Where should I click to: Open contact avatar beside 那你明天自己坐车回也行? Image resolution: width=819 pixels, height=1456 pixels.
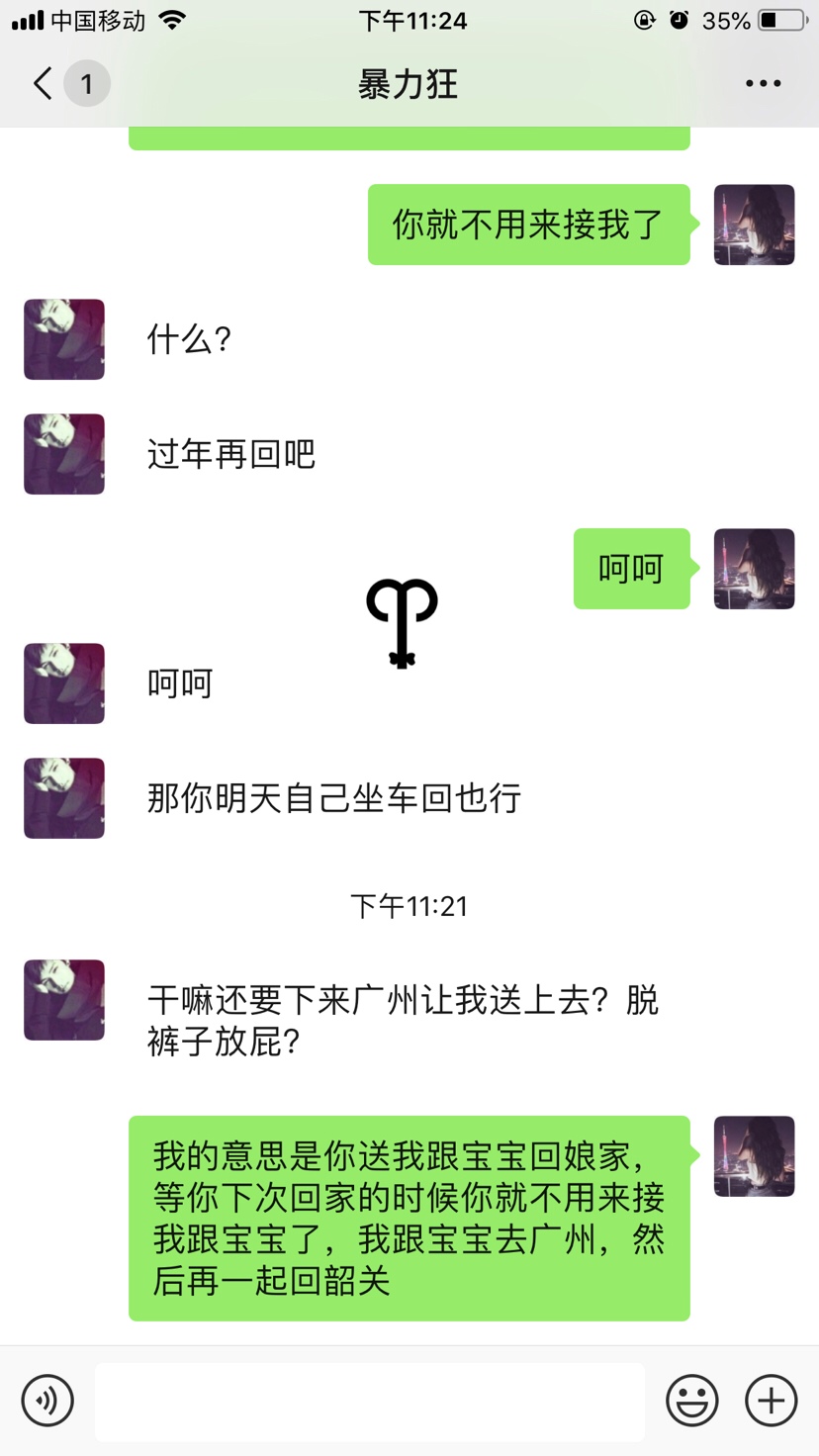click(x=64, y=798)
